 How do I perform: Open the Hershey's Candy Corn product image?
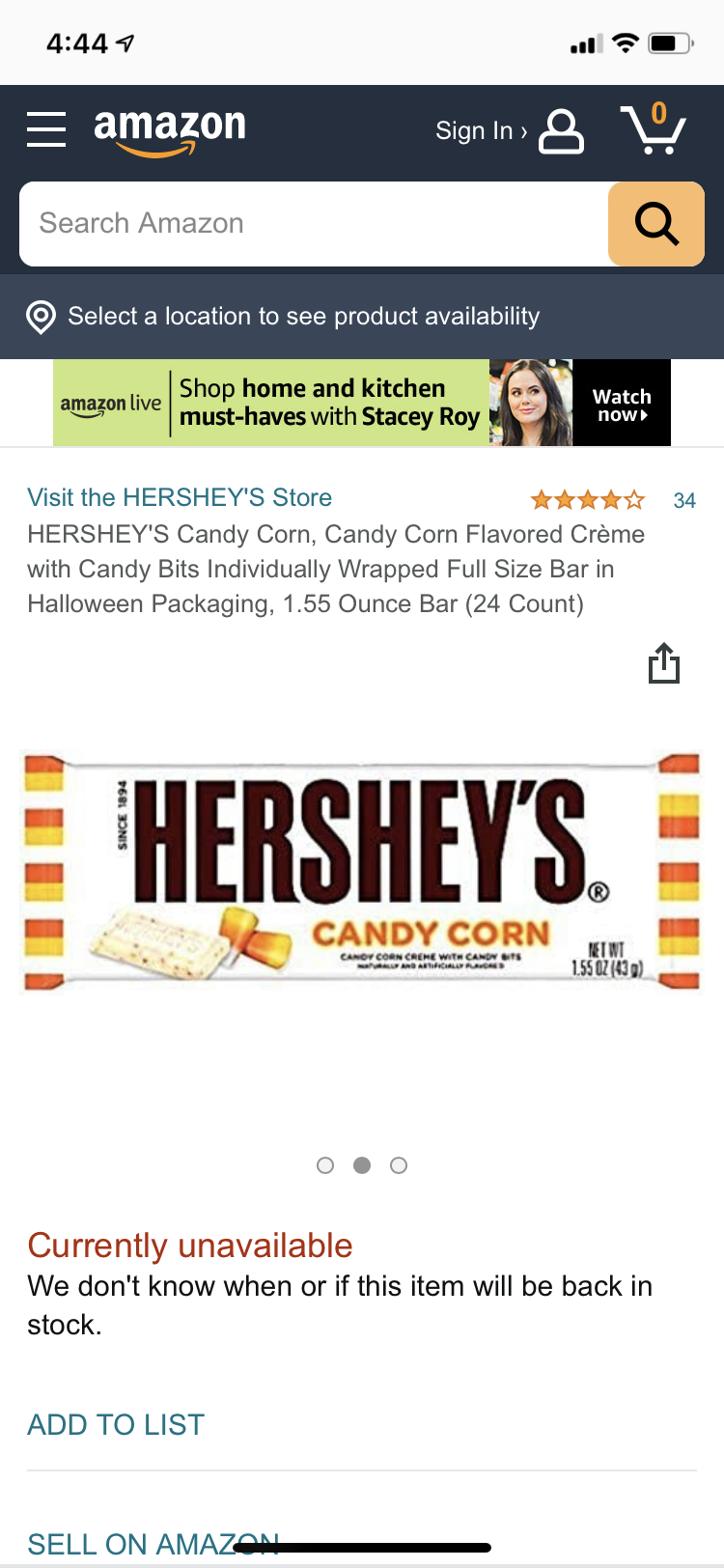click(361, 873)
